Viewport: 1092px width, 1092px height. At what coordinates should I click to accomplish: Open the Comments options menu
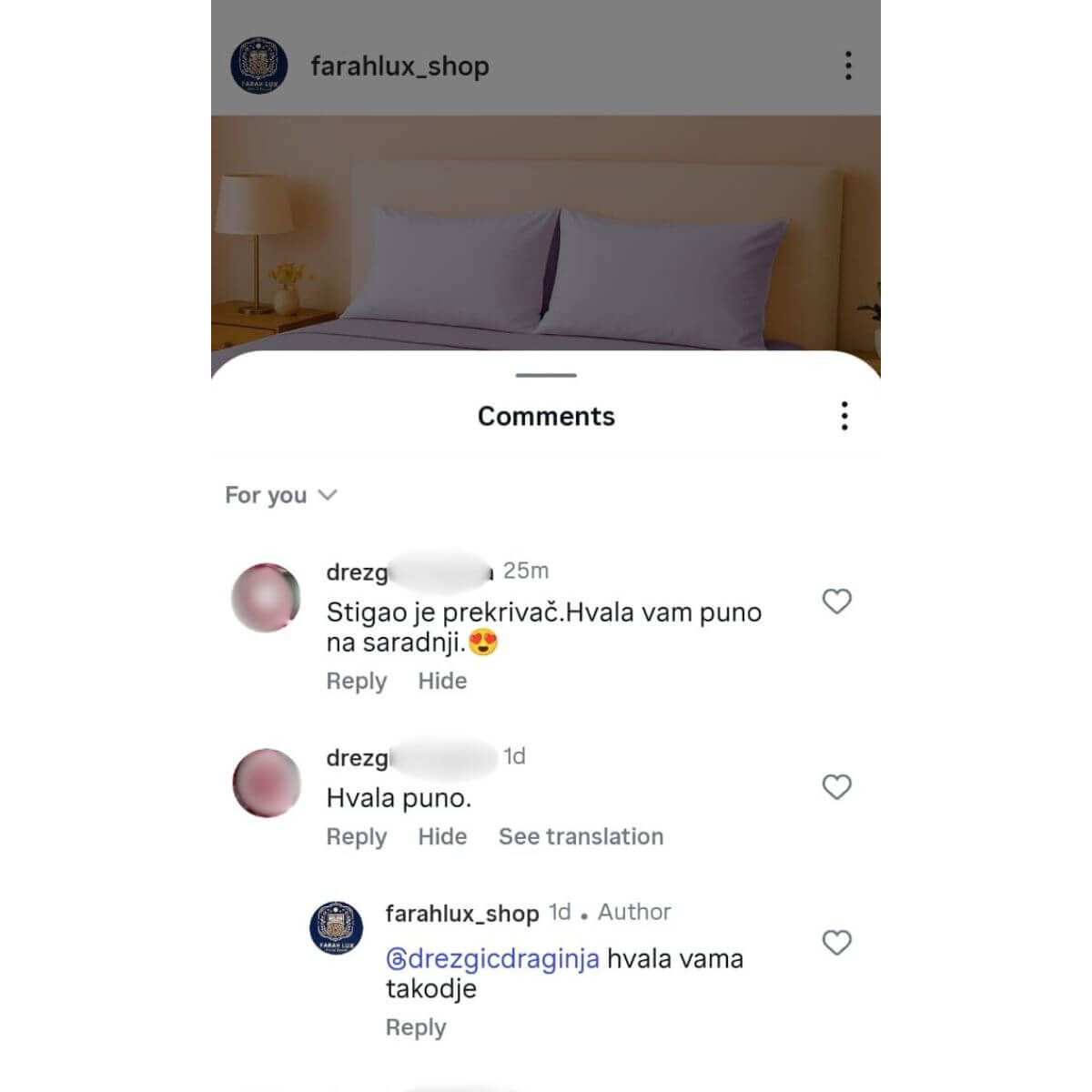(844, 416)
